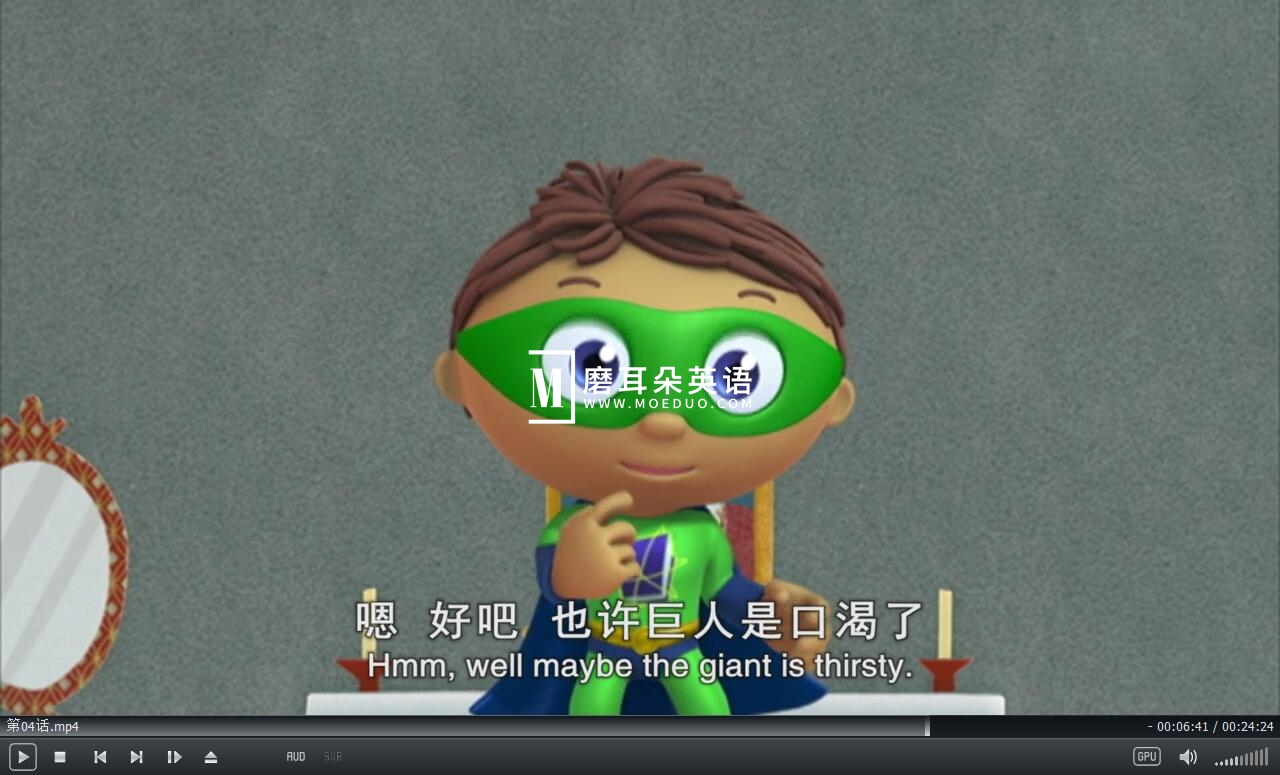
Task: Toggle GPU hardware acceleration
Action: tap(1146, 757)
